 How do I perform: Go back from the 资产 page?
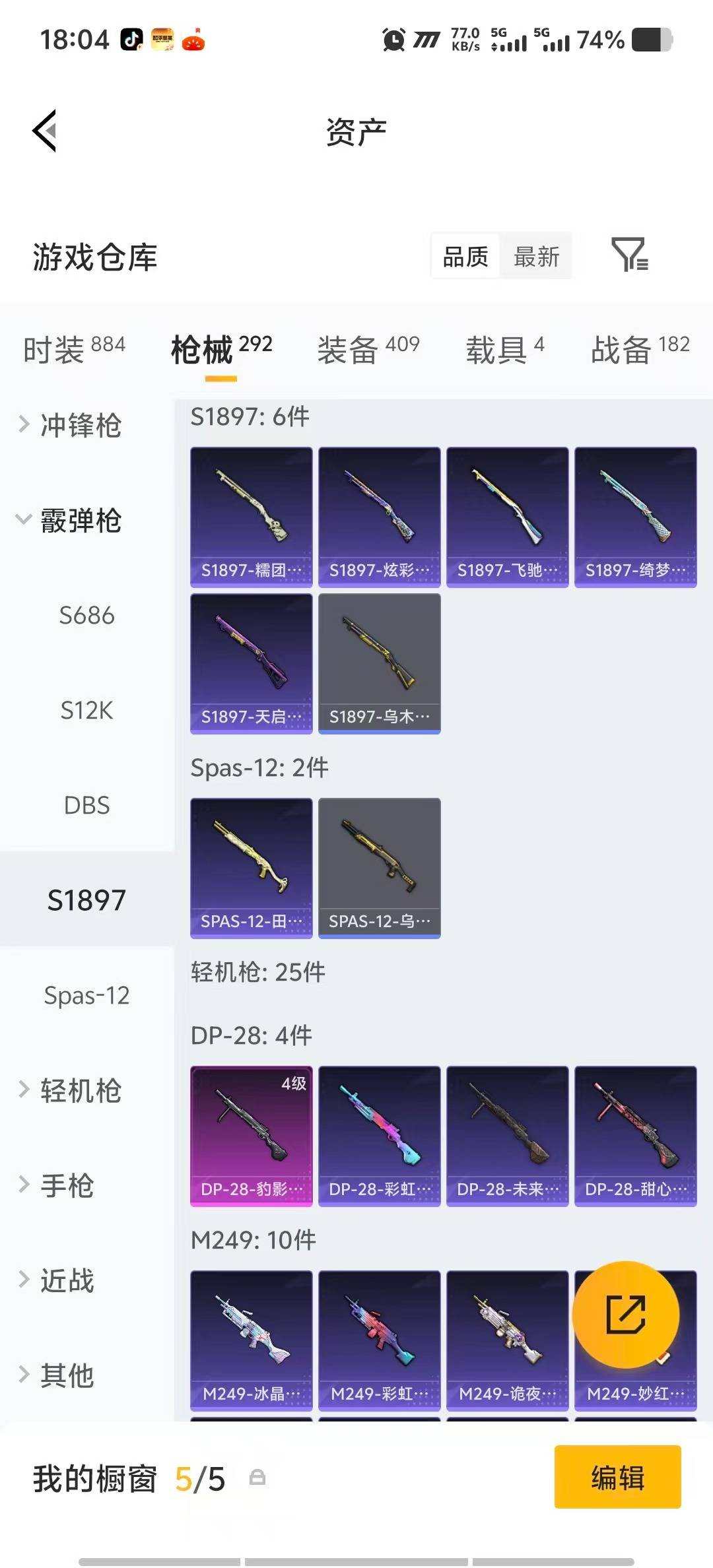(x=45, y=131)
